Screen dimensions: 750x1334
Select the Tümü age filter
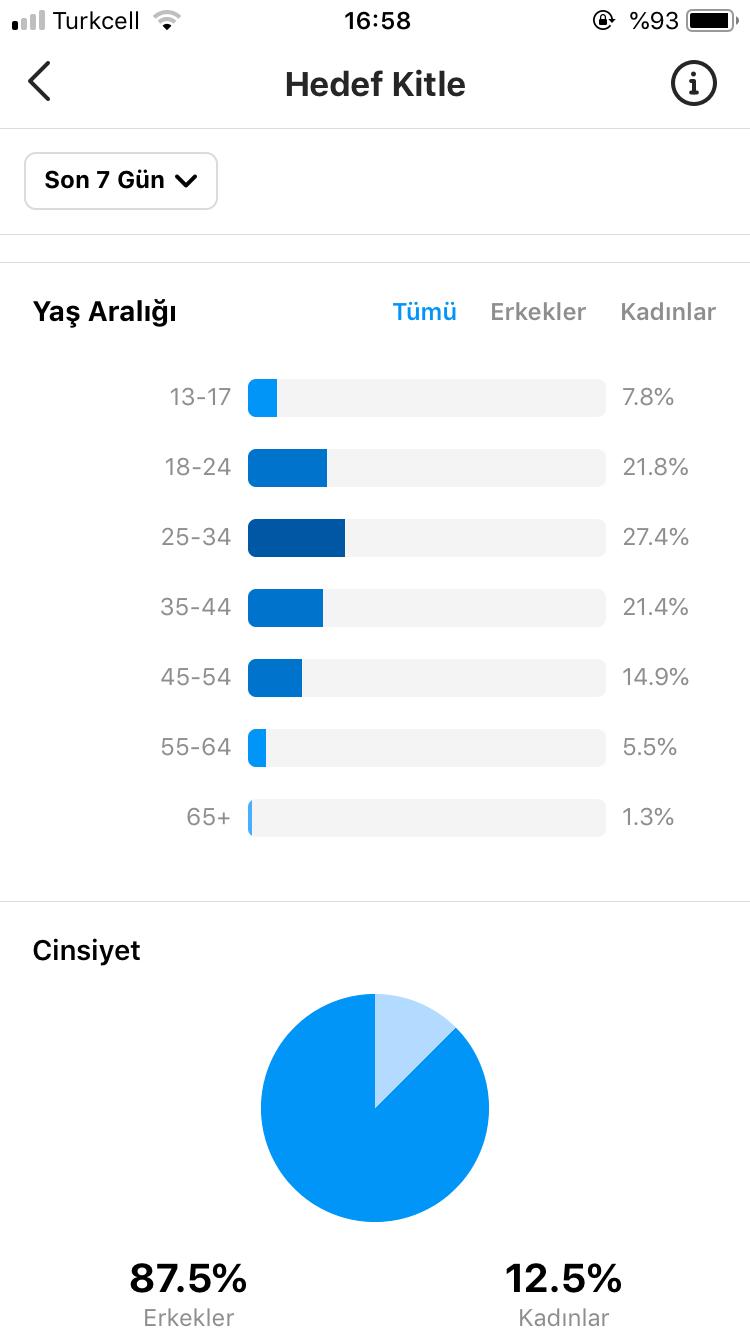coord(425,312)
